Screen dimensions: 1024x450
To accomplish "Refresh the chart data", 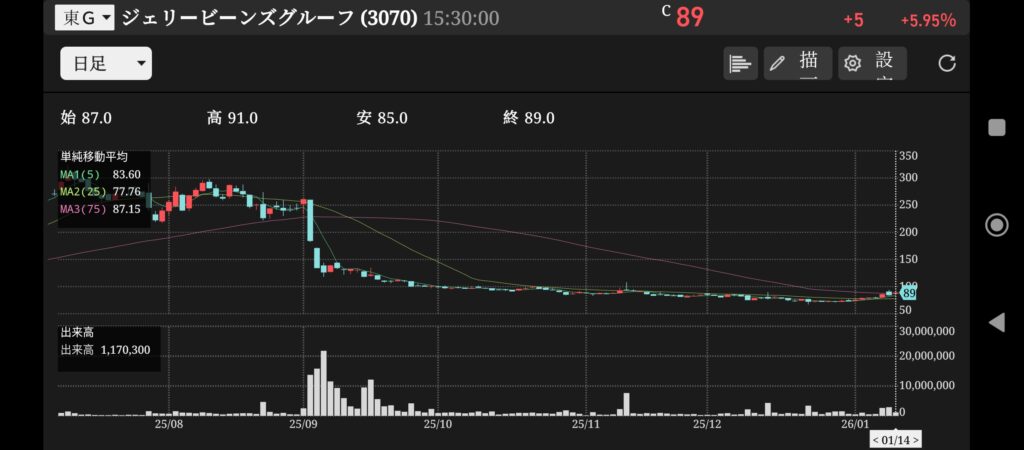I will (x=946, y=64).
